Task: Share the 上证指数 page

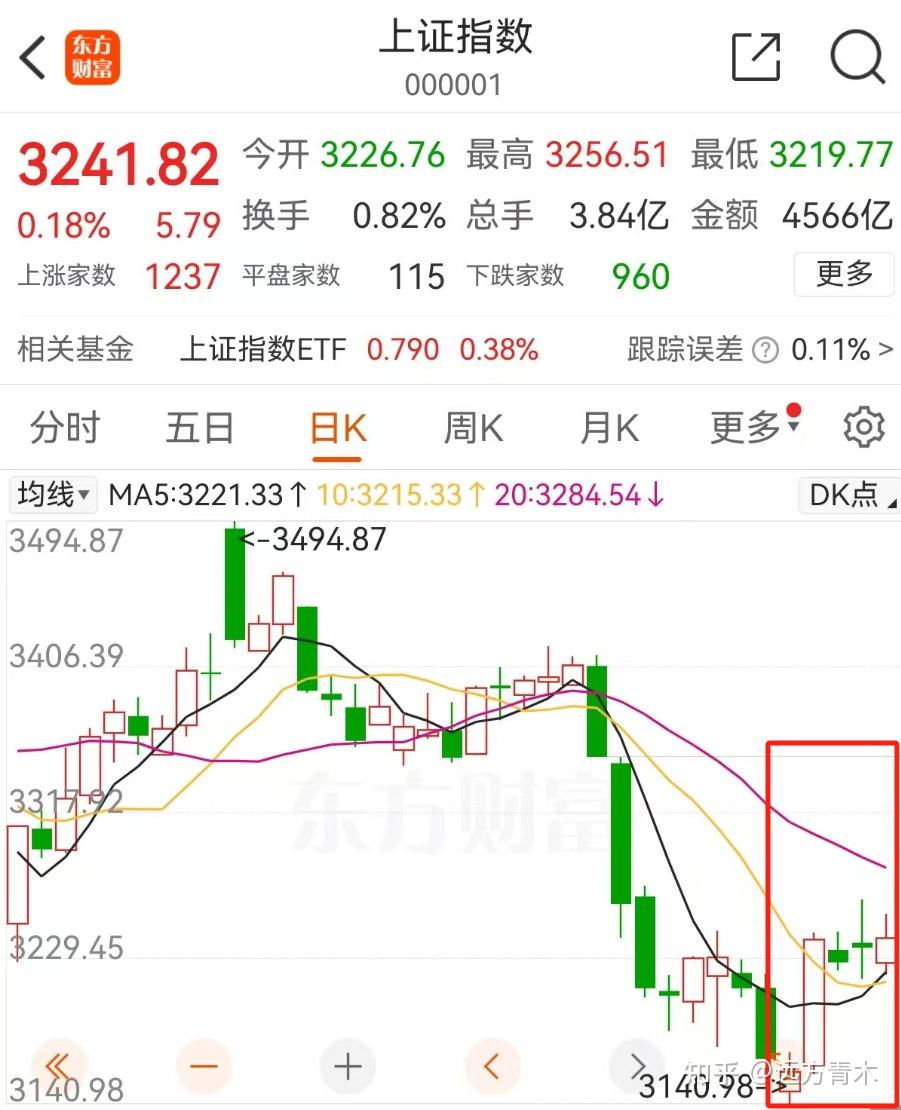Action: coord(755,57)
